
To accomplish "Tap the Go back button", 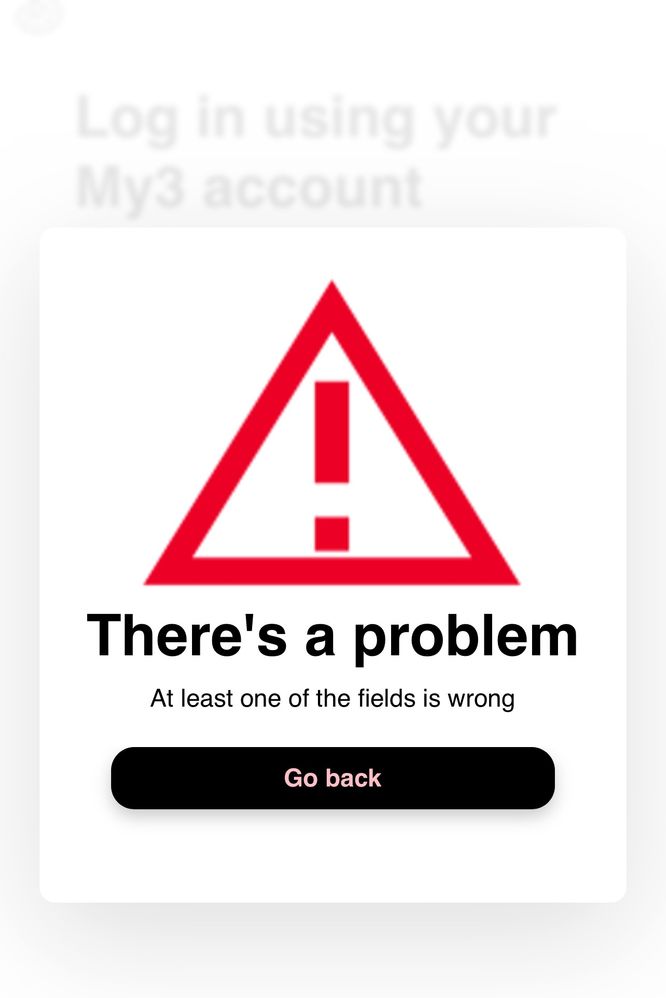I will [x=332, y=778].
